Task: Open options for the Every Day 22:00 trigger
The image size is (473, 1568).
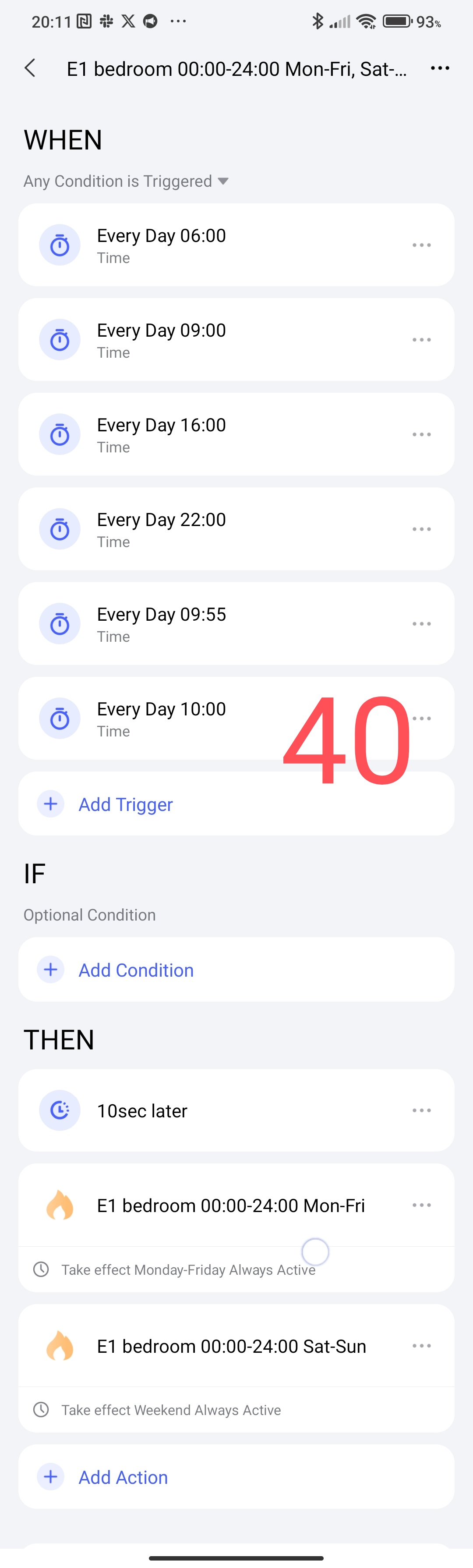Action: point(421,529)
